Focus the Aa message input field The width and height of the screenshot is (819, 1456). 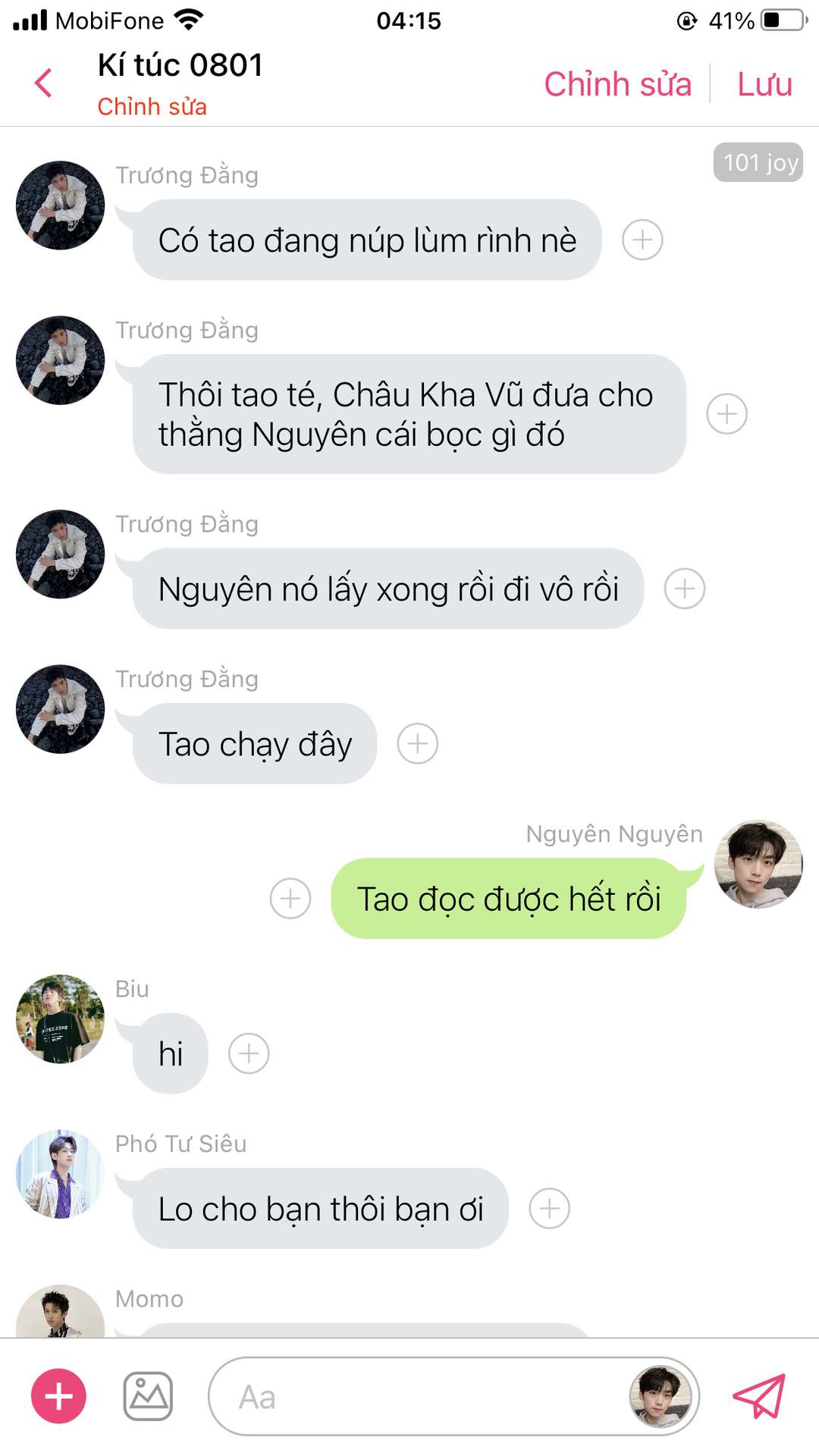coord(417,1396)
